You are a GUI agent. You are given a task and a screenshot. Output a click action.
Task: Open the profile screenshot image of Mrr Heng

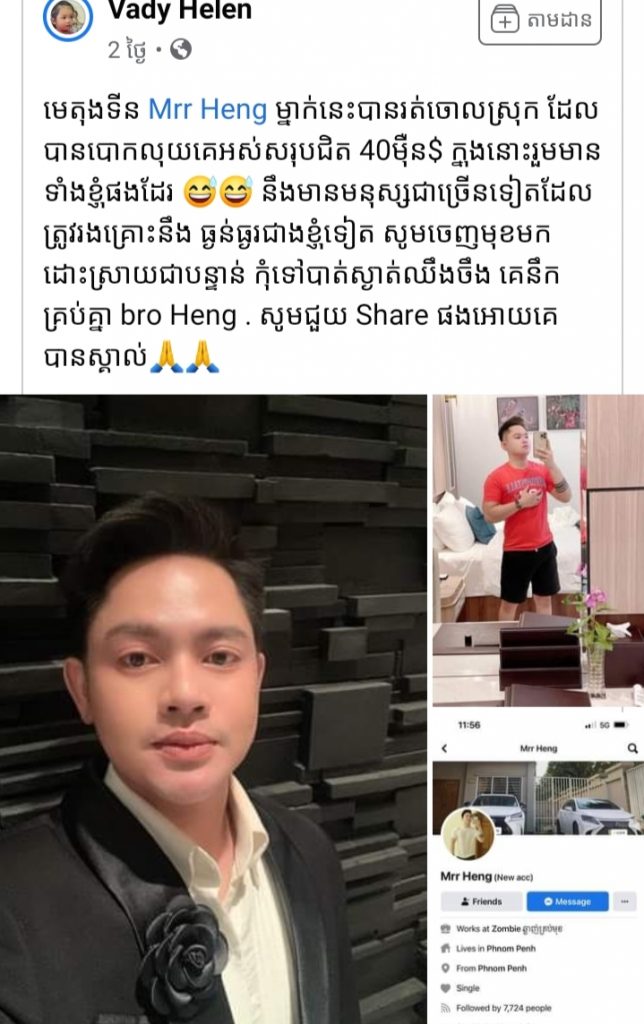click(538, 867)
